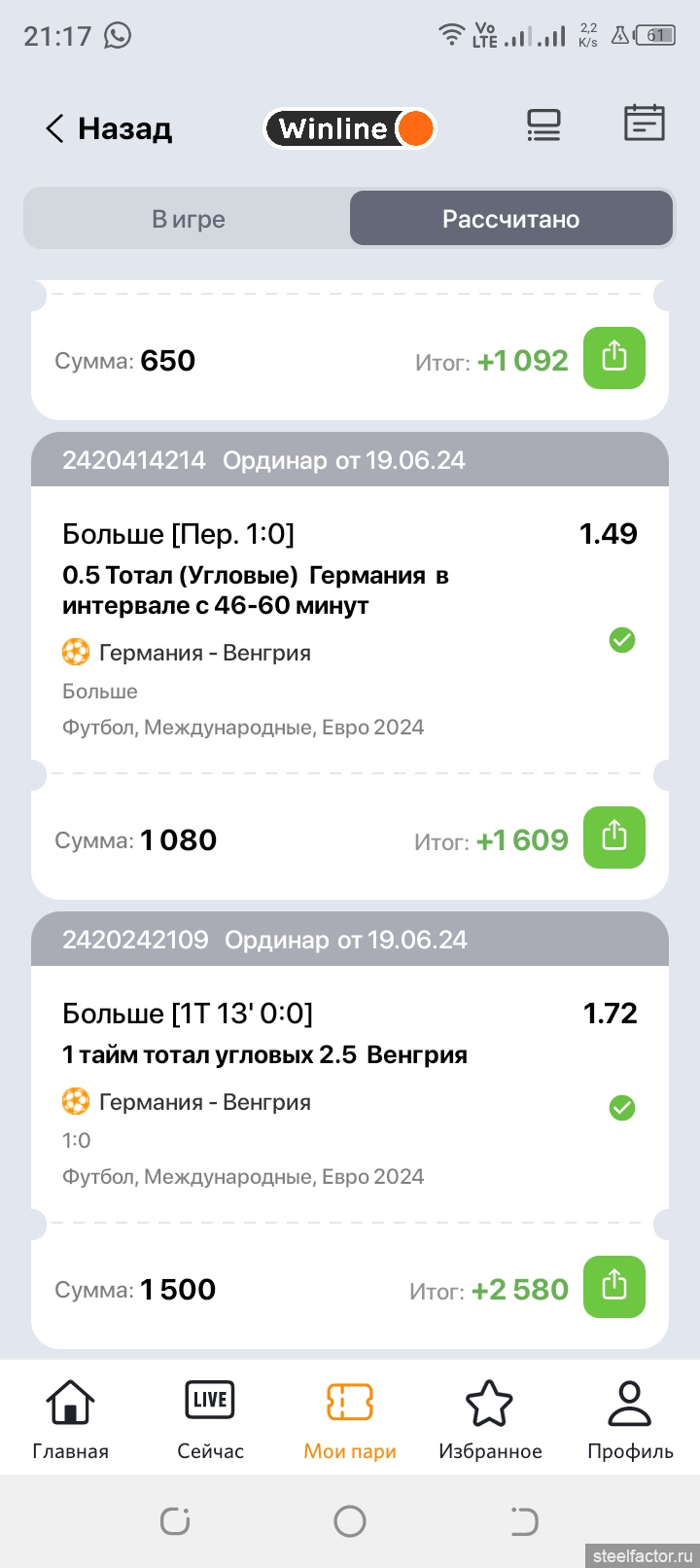Open the Сейчас live tab
700x1568 pixels.
coord(210,1419)
